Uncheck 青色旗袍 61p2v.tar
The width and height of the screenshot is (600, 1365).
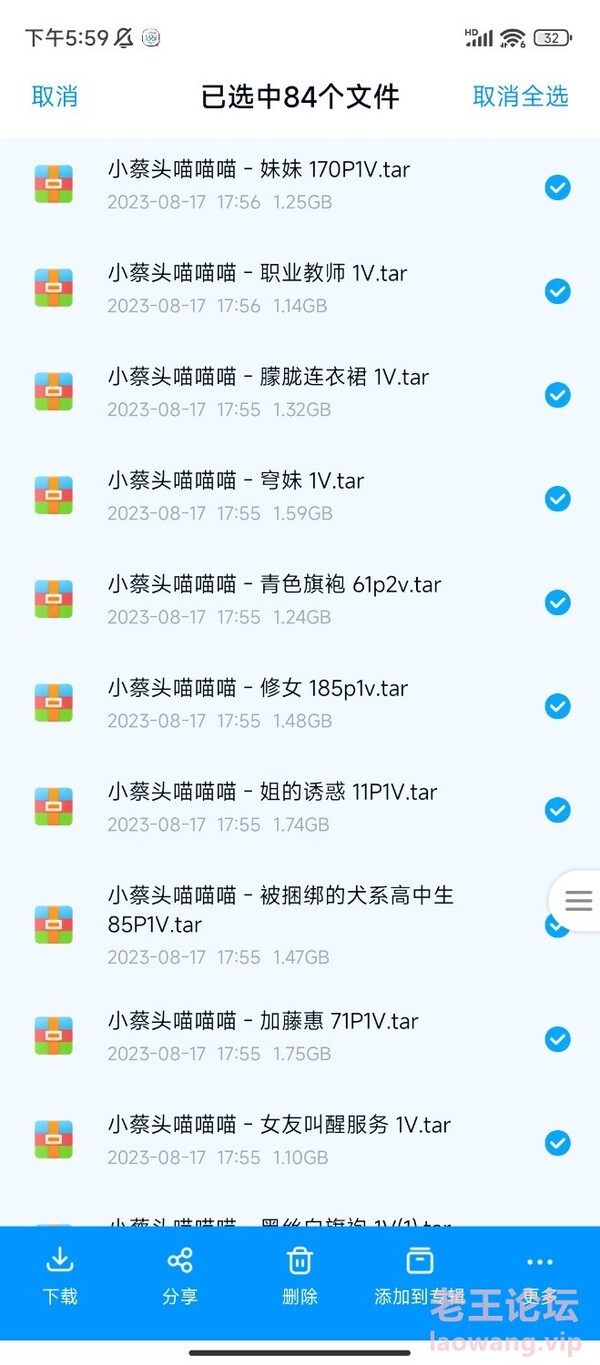click(557, 602)
